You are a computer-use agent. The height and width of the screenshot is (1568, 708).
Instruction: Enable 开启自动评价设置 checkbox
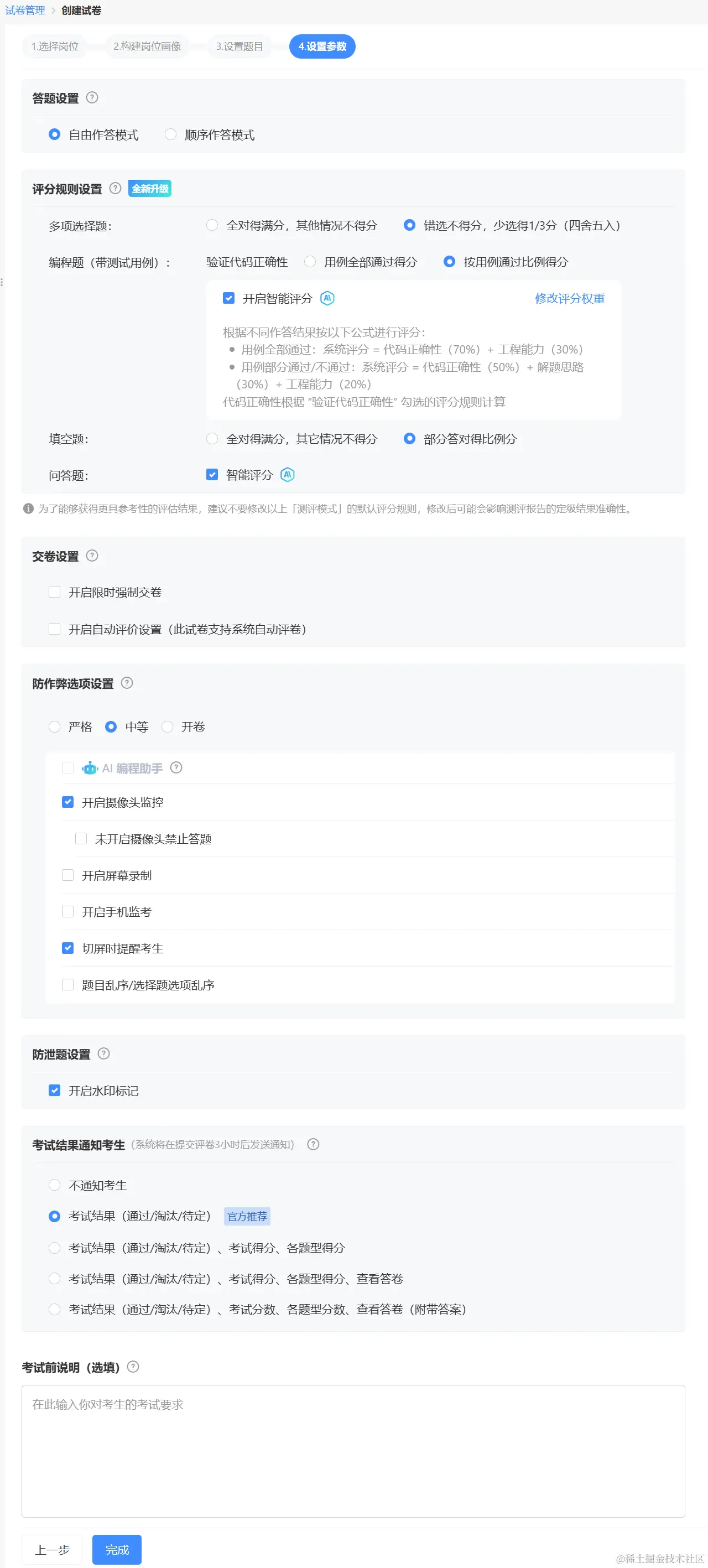point(55,629)
